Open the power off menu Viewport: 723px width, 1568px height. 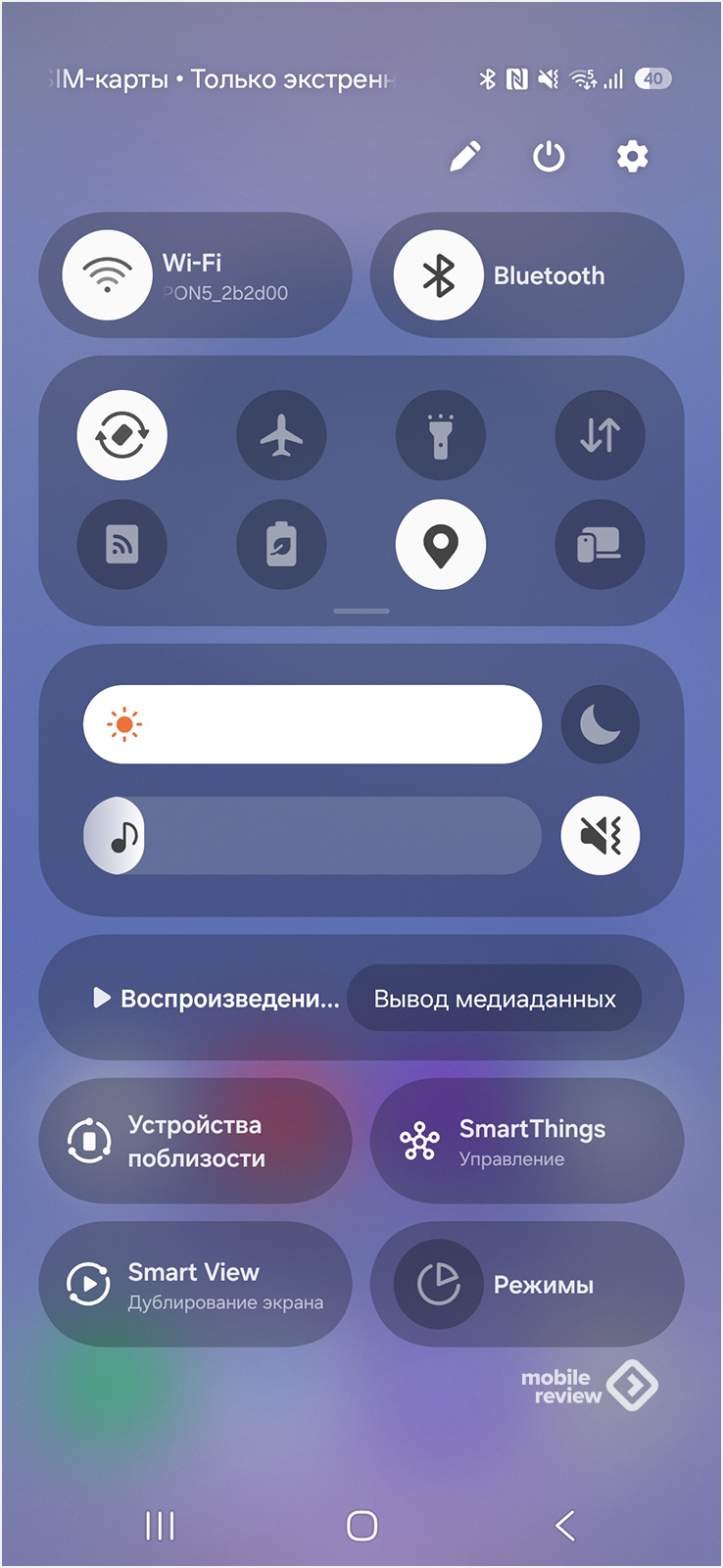tap(549, 157)
